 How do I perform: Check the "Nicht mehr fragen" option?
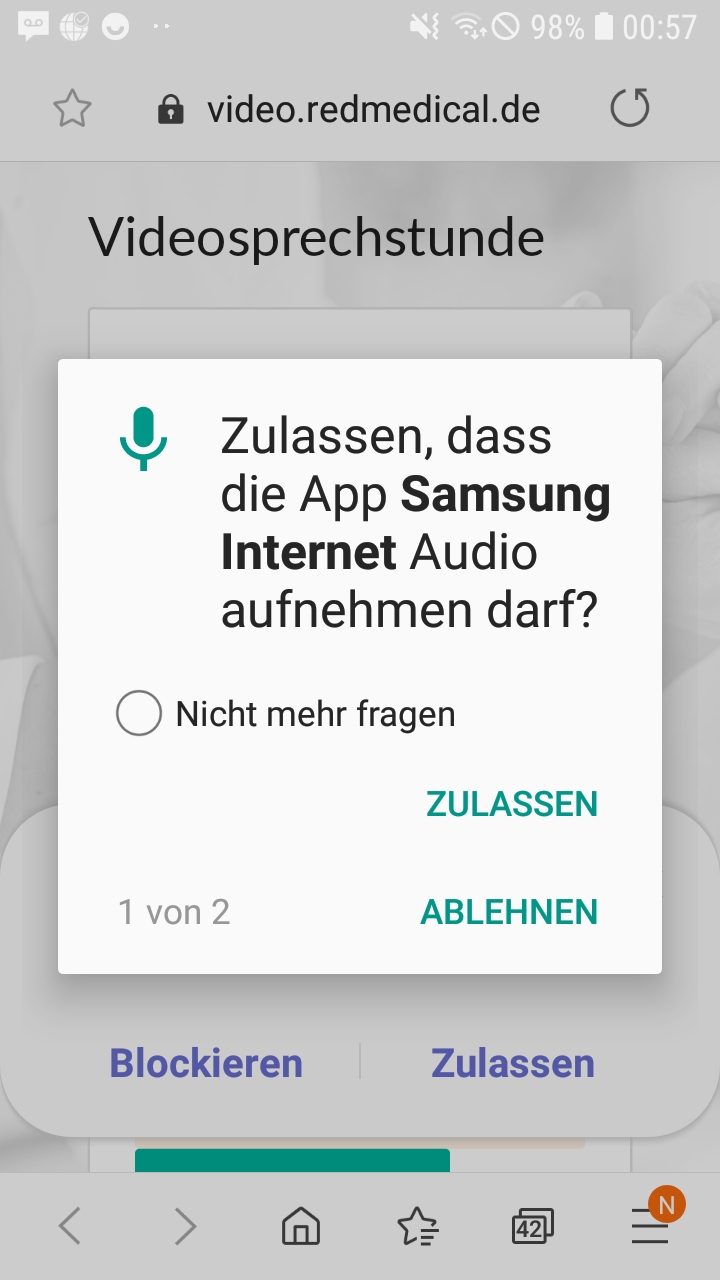pos(139,715)
